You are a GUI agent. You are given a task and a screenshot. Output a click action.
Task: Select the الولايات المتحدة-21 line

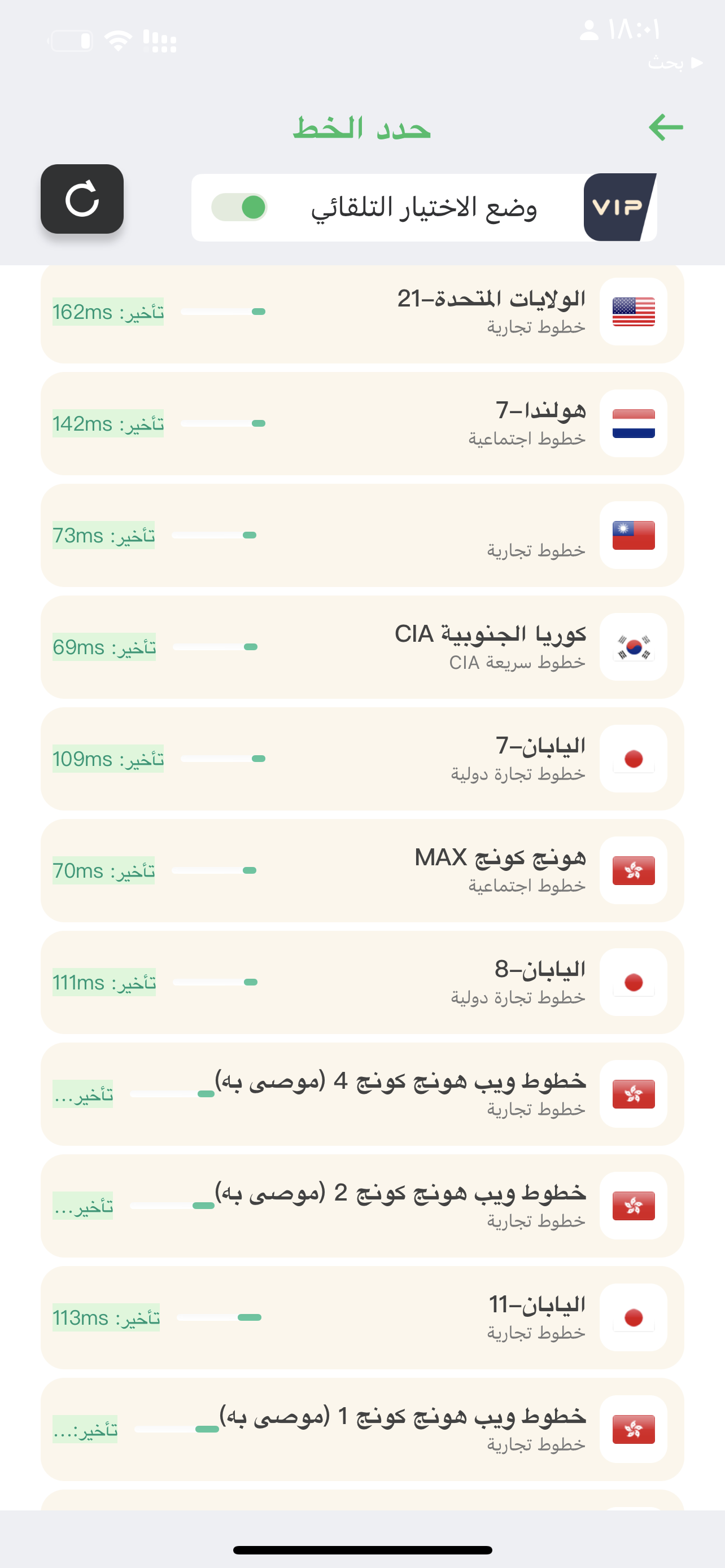(362, 313)
